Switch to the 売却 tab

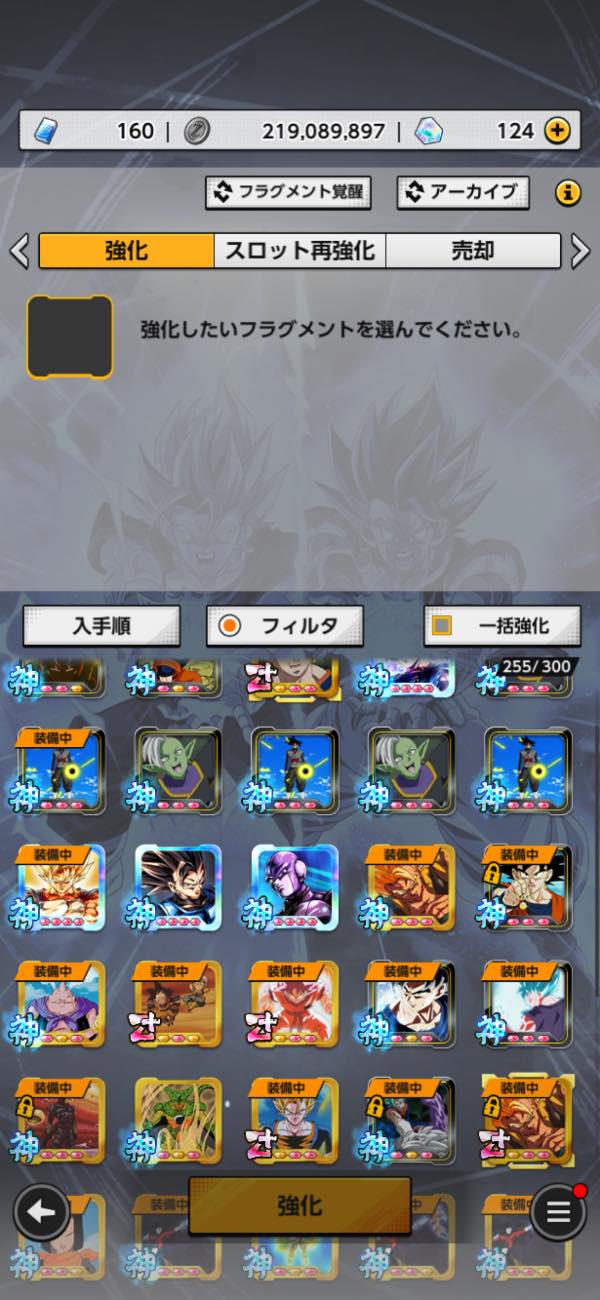472,251
